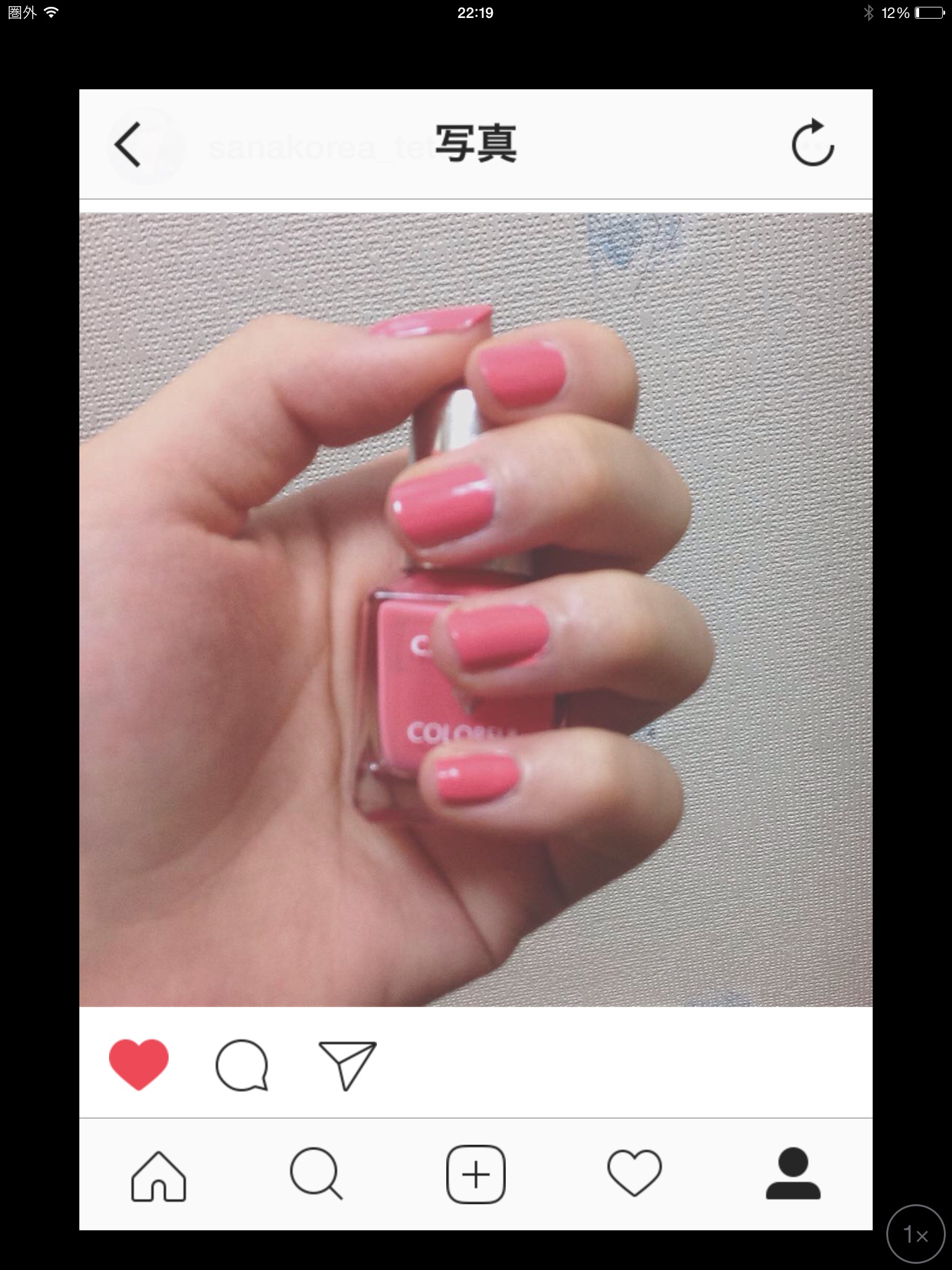Share the post via direct message
The height and width of the screenshot is (1270, 952).
[347, 1065]
